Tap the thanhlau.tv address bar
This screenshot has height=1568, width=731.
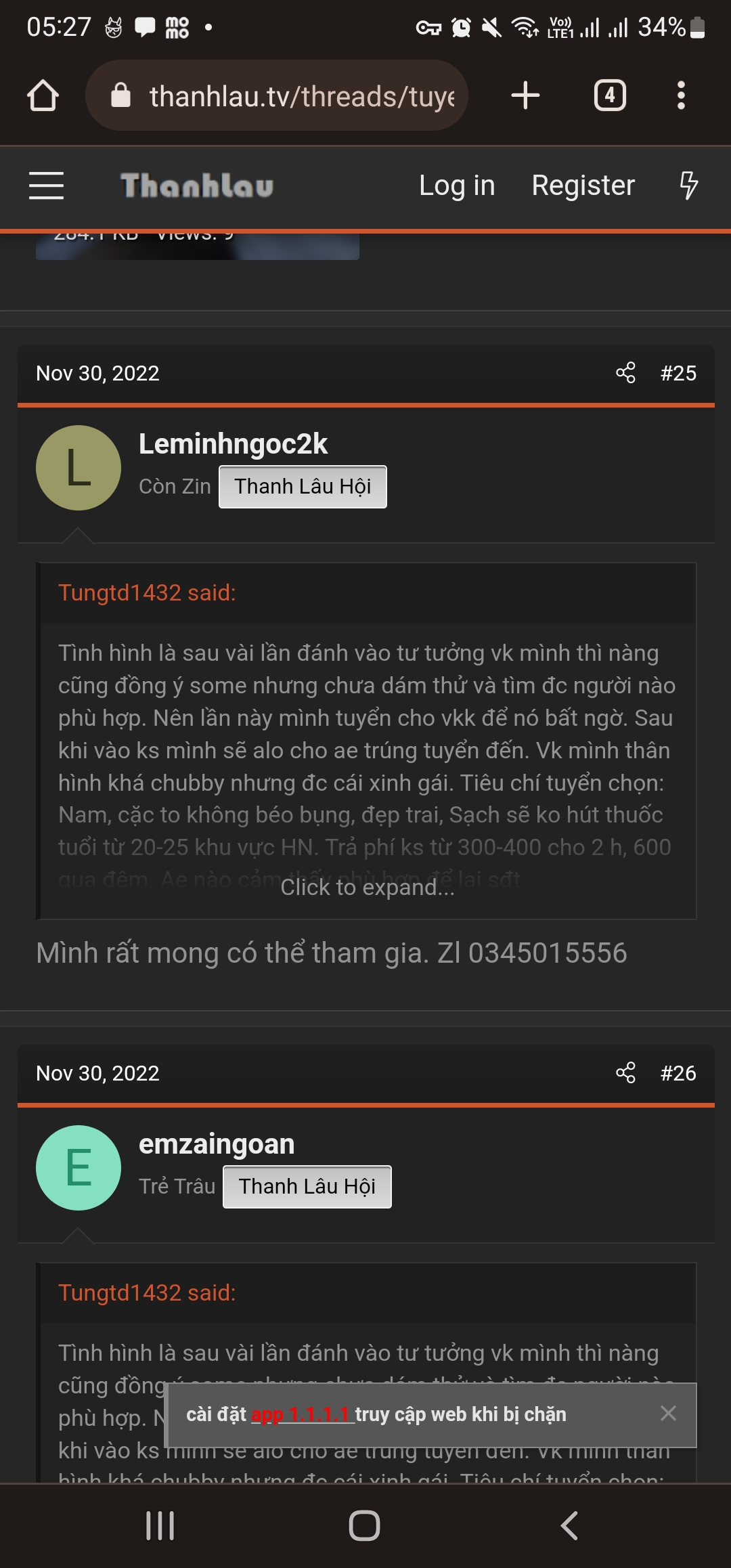[x=277, y=95]
